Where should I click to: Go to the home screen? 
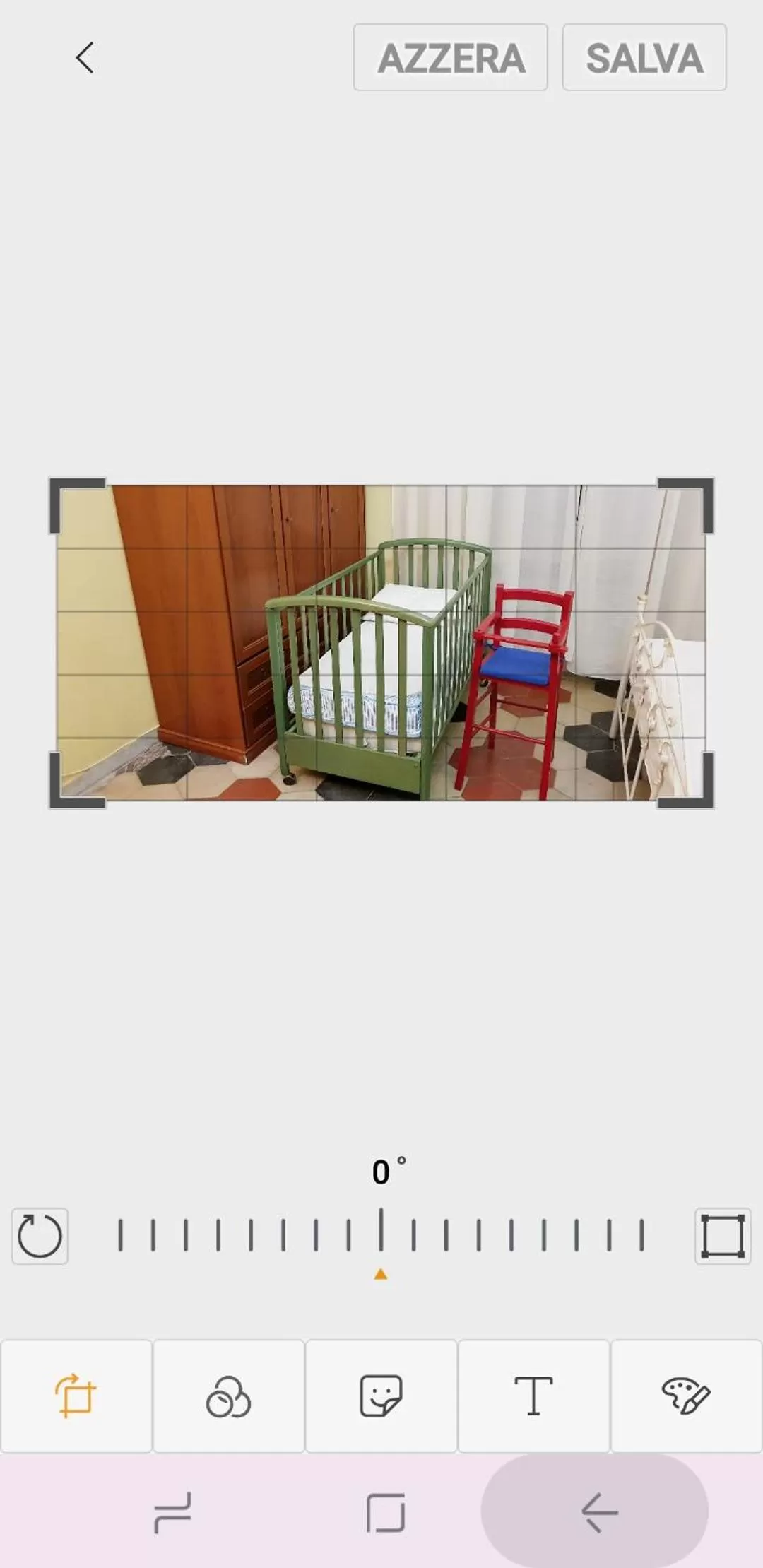(386, 1513)
